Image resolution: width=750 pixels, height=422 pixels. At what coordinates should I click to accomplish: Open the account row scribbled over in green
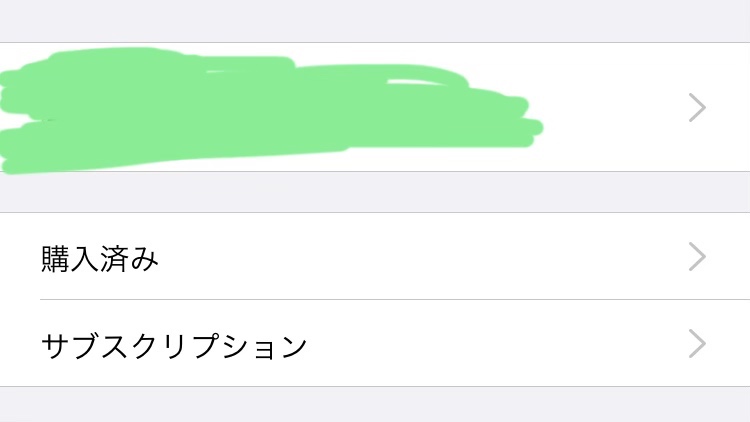(375, 108)
